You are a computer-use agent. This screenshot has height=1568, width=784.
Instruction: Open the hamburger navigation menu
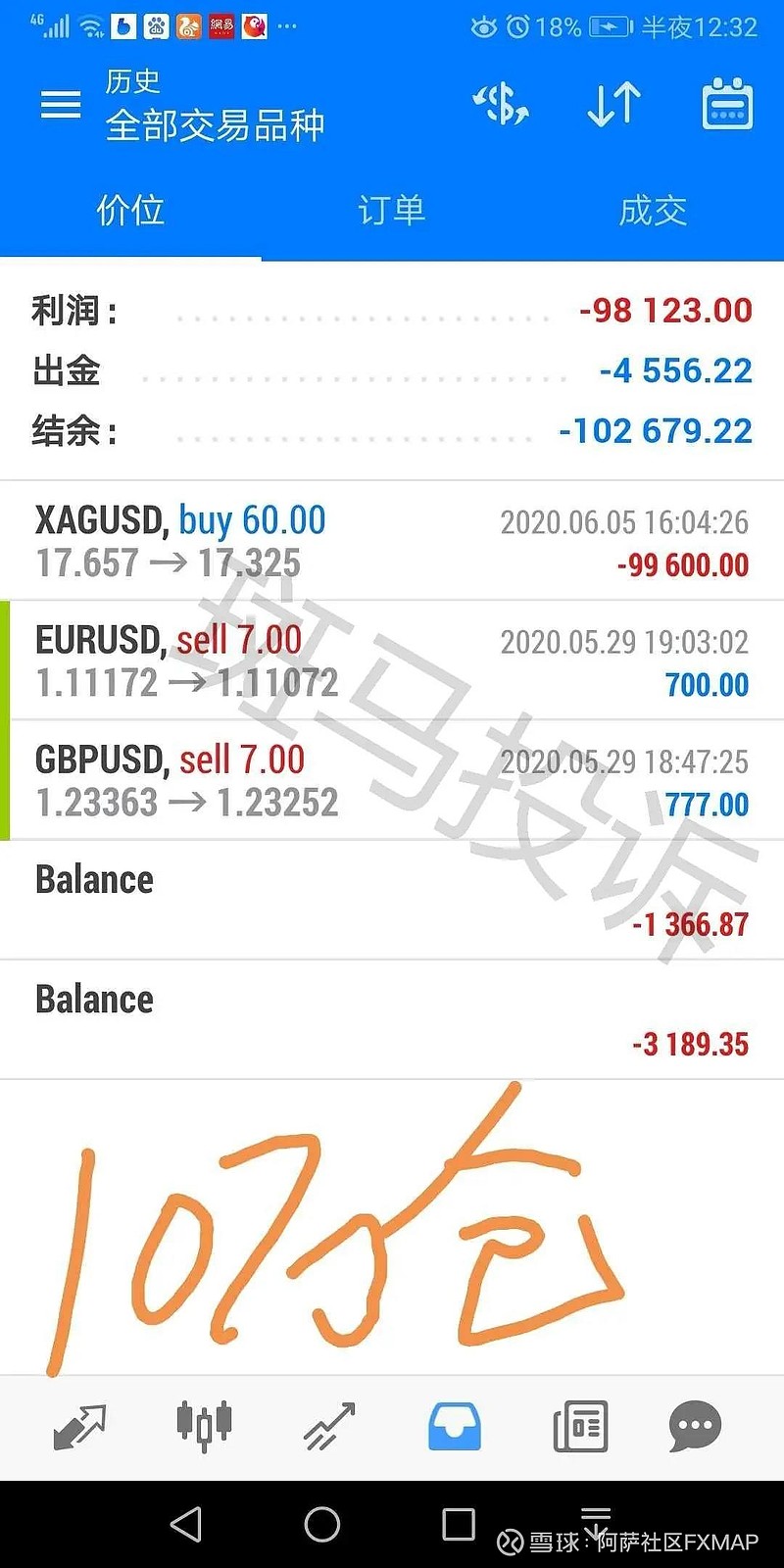click(60, 105)
